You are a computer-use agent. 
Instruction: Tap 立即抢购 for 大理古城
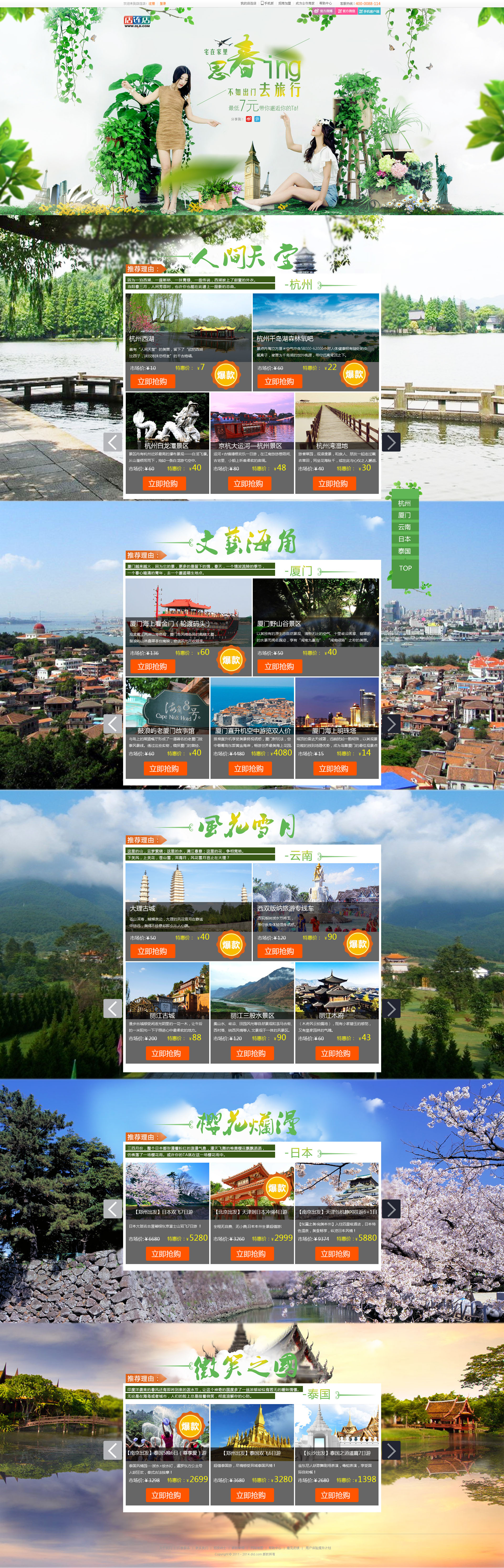(x=152, y=951)
